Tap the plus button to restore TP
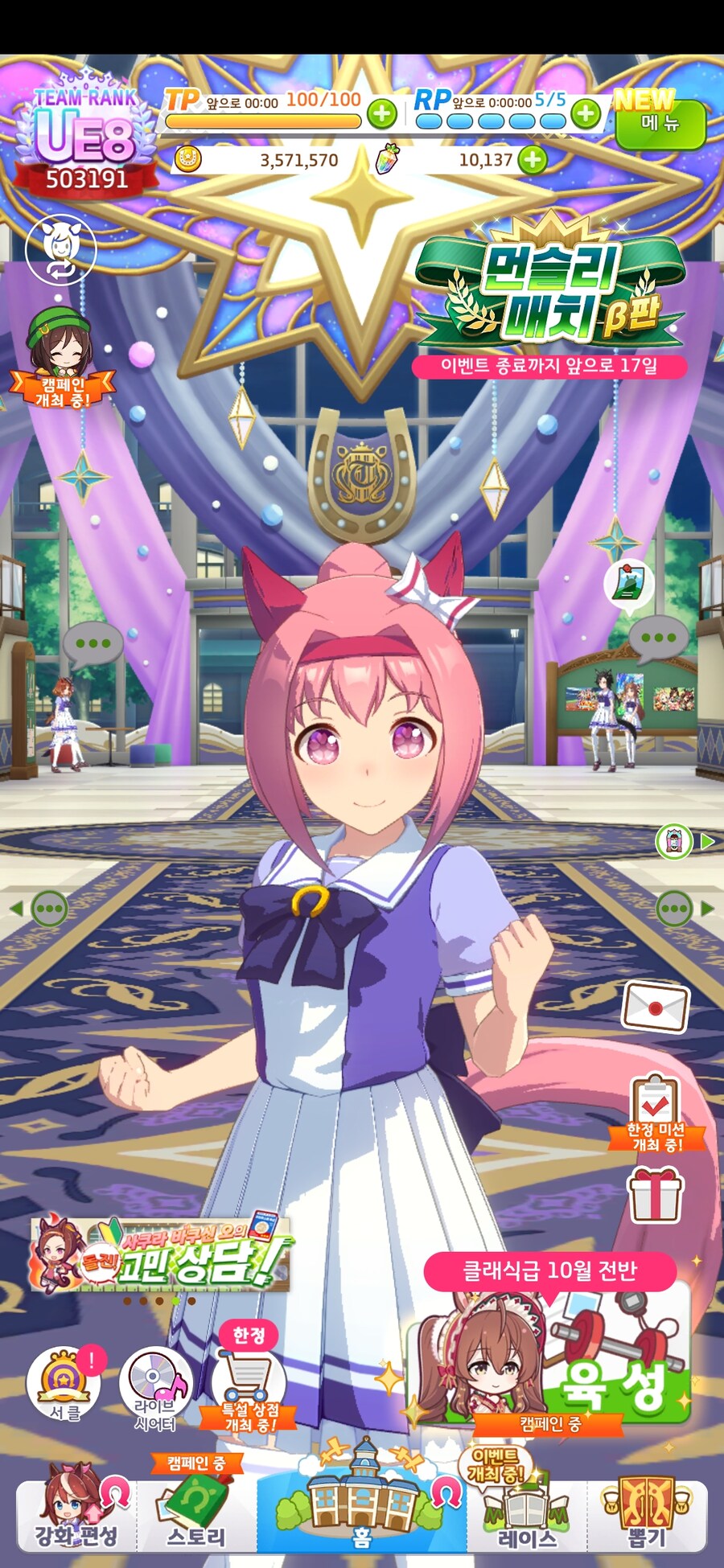724x1568 pixels. [x=382, y=114]
